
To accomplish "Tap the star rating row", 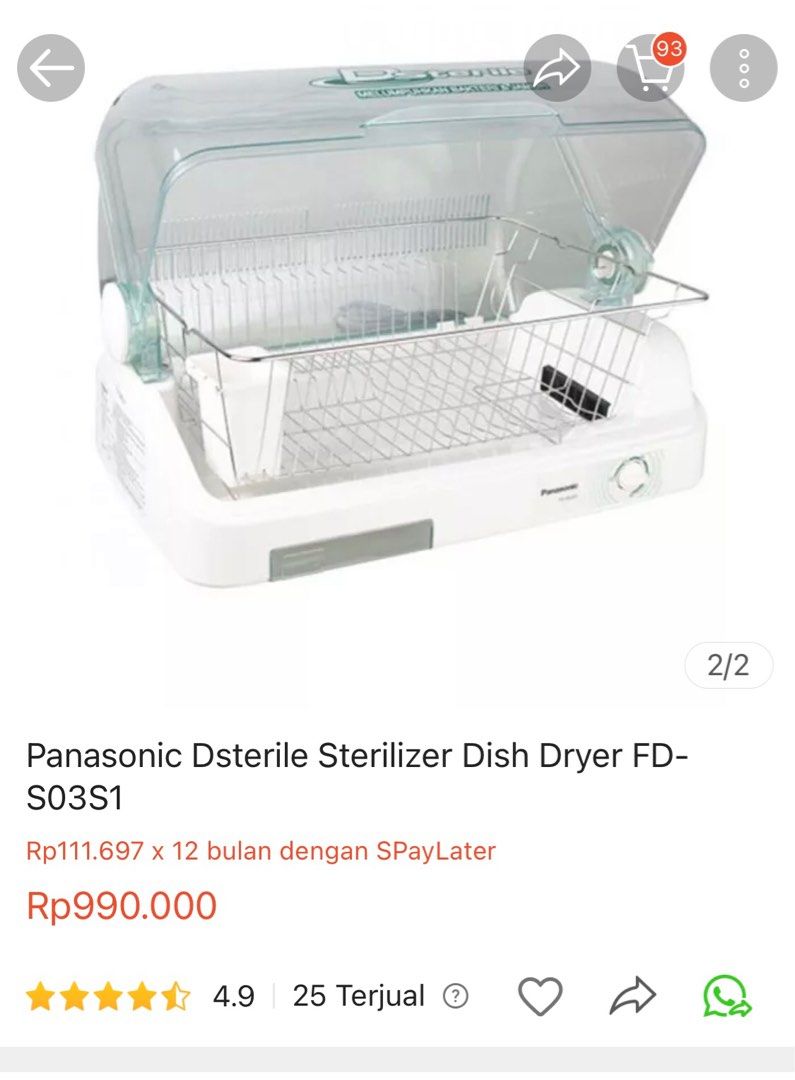I will (110, 996).
